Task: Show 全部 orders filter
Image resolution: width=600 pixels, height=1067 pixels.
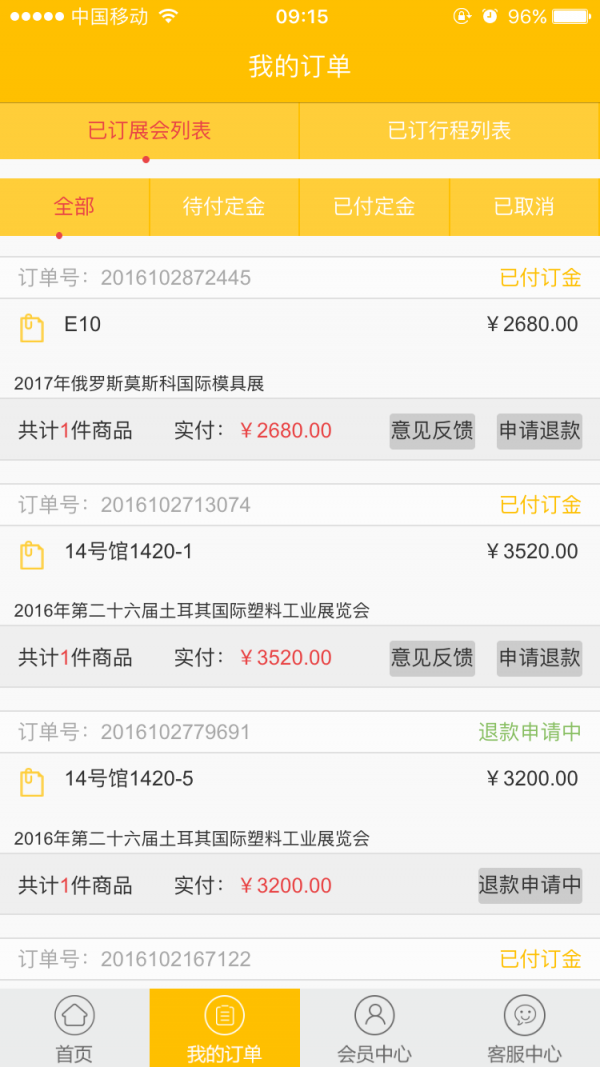Action: pyautogui.click(x=74, y=207)
